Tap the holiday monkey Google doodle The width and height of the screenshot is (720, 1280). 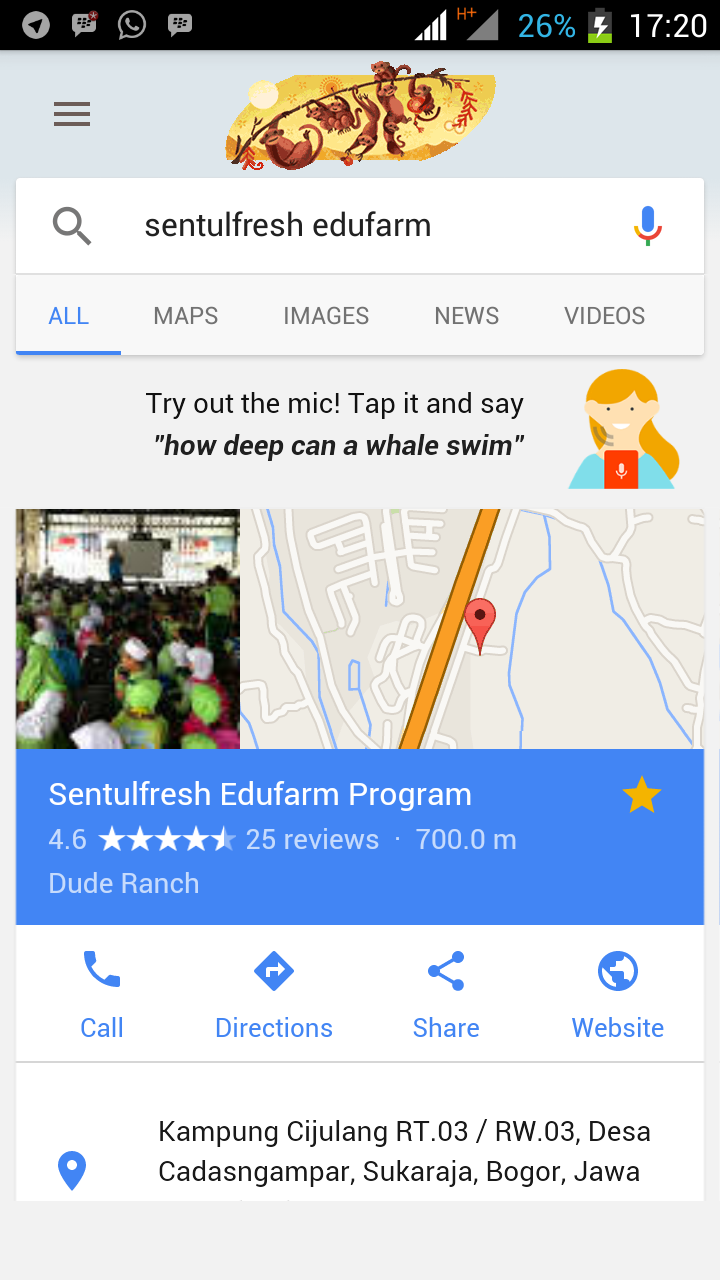point(361,114)
